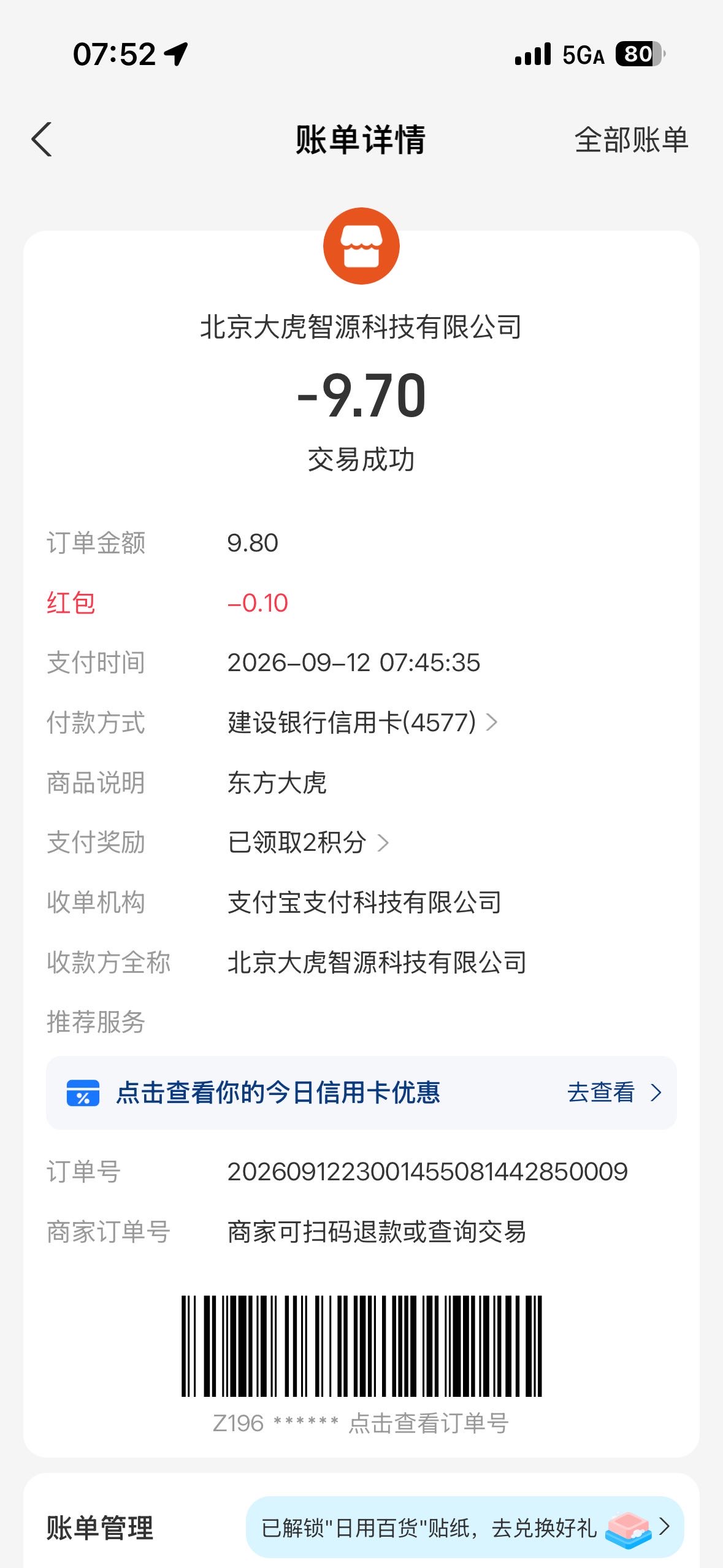Screen dimensions: 723x1568
Task: Open payment method 建设银行信用卡(4577)
Action: [x=362, y=723]
